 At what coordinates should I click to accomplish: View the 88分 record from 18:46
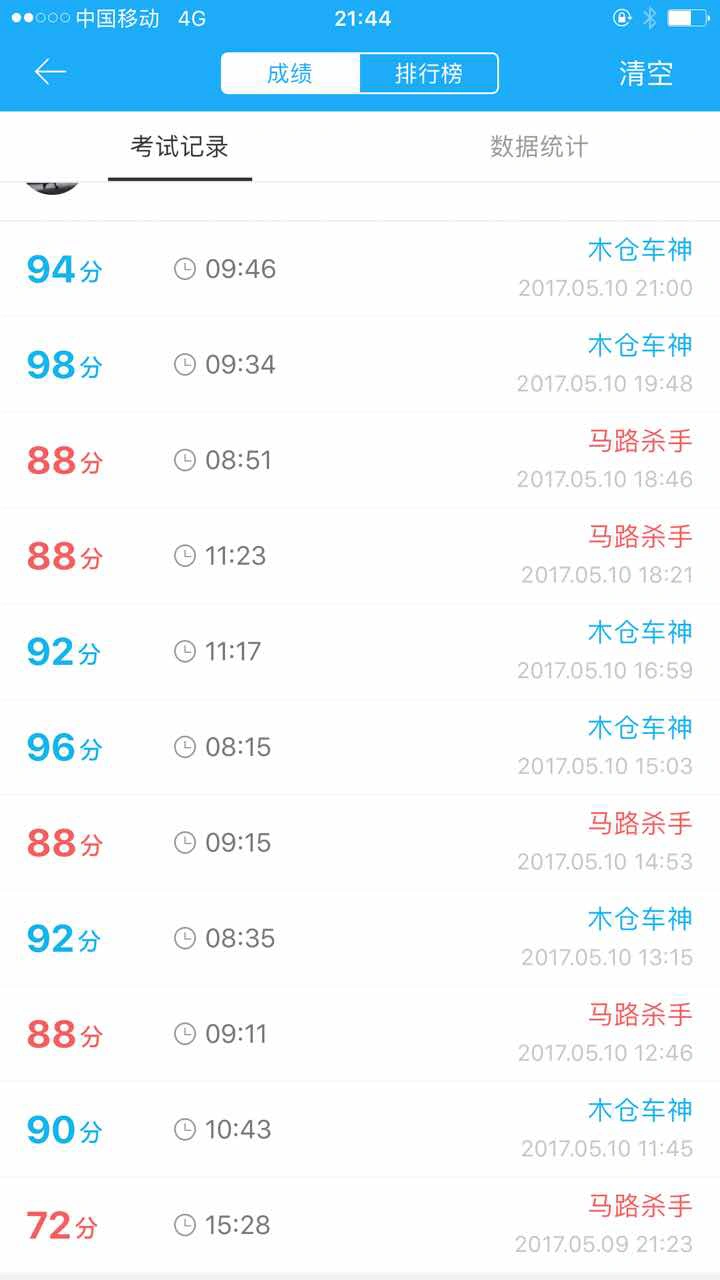360,460
